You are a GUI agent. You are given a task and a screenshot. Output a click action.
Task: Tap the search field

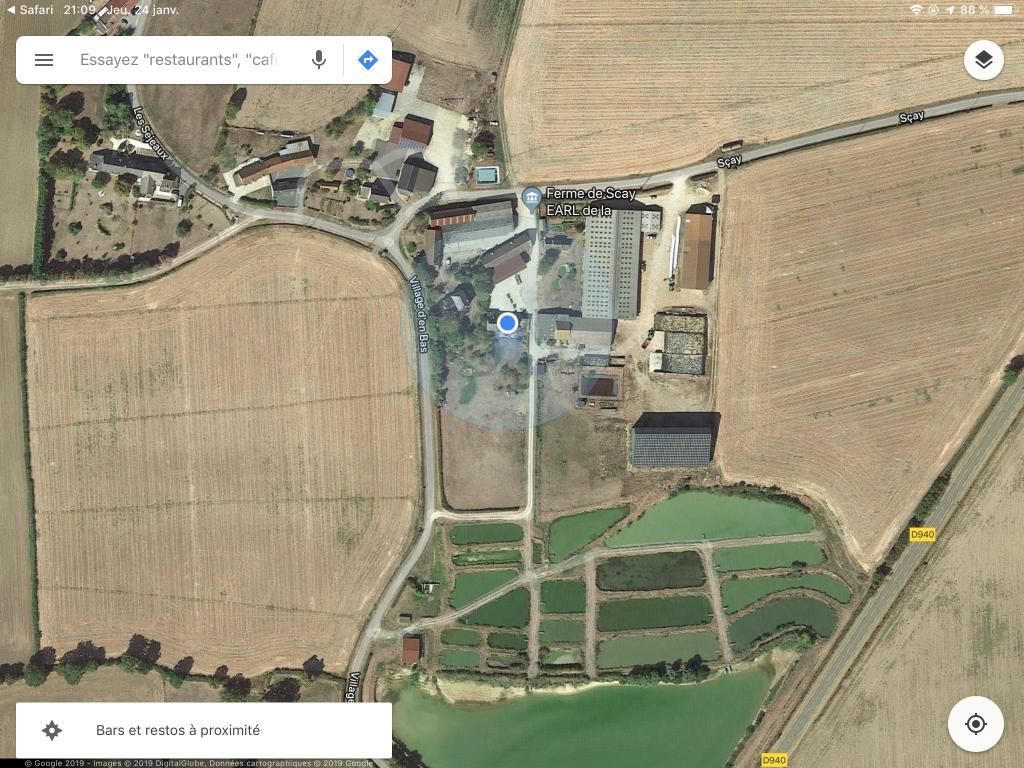(x=180, y=60)
